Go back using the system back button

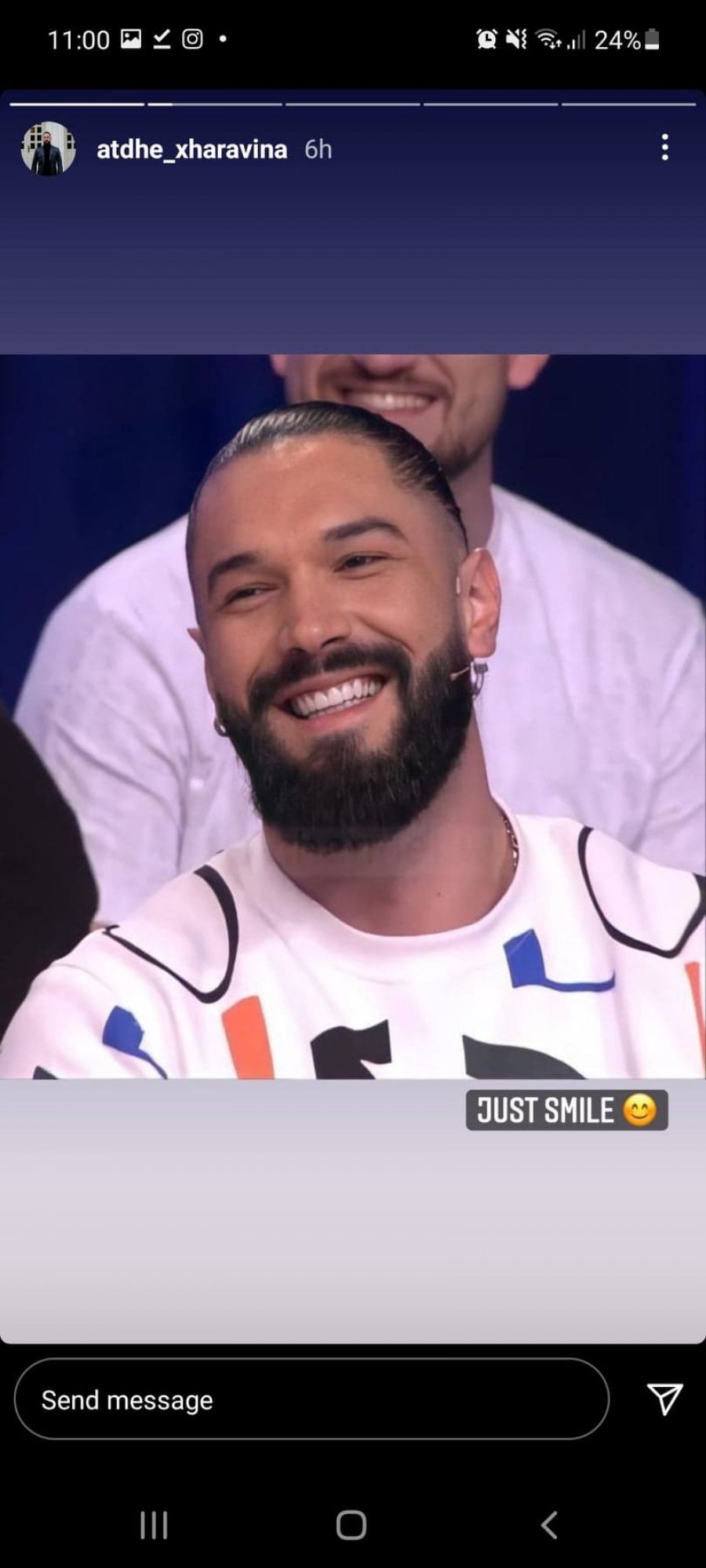549,1525
